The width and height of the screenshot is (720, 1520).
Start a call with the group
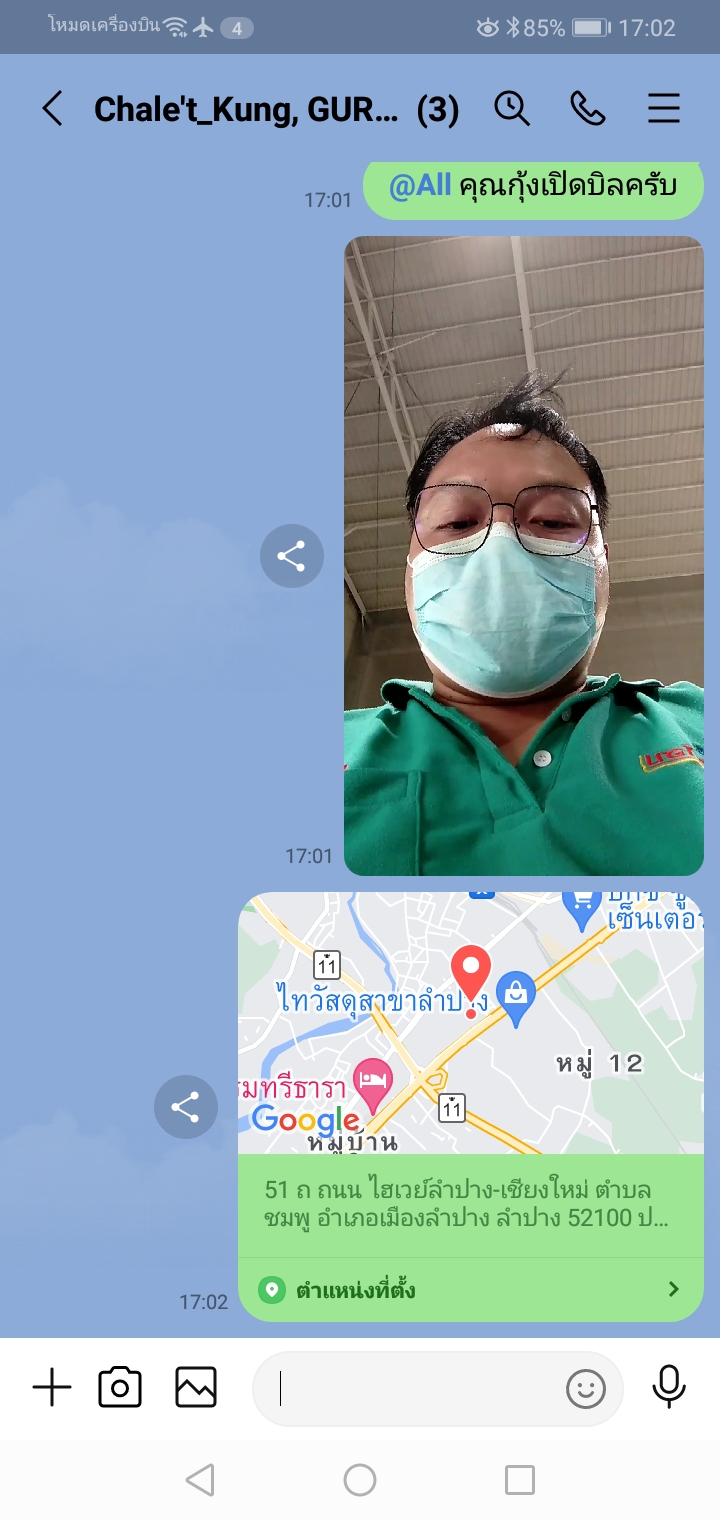point(587,108)
